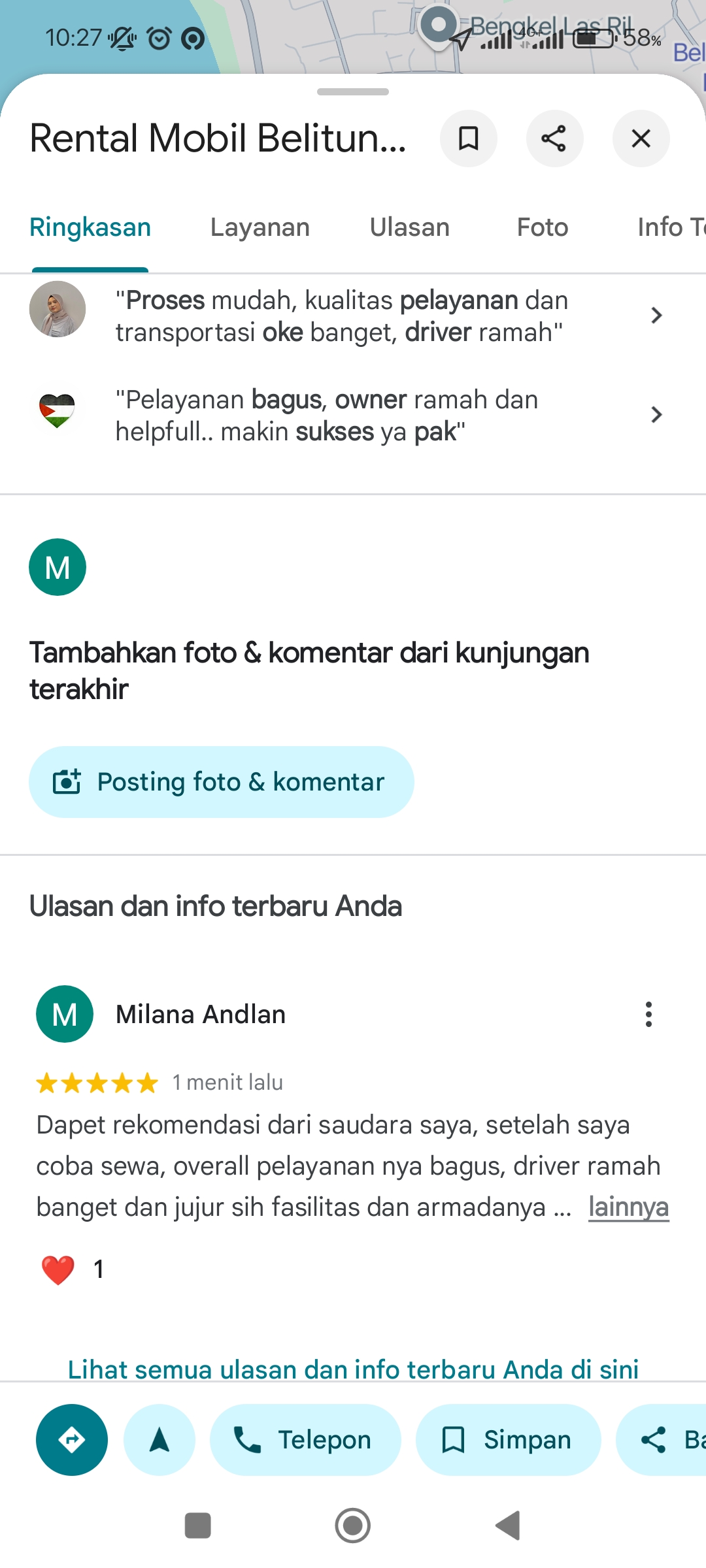This screenshot has height=1568, width=706.
Task: Call the business via Telepon
Action: pyautogui.click(x=305, y=1440)
